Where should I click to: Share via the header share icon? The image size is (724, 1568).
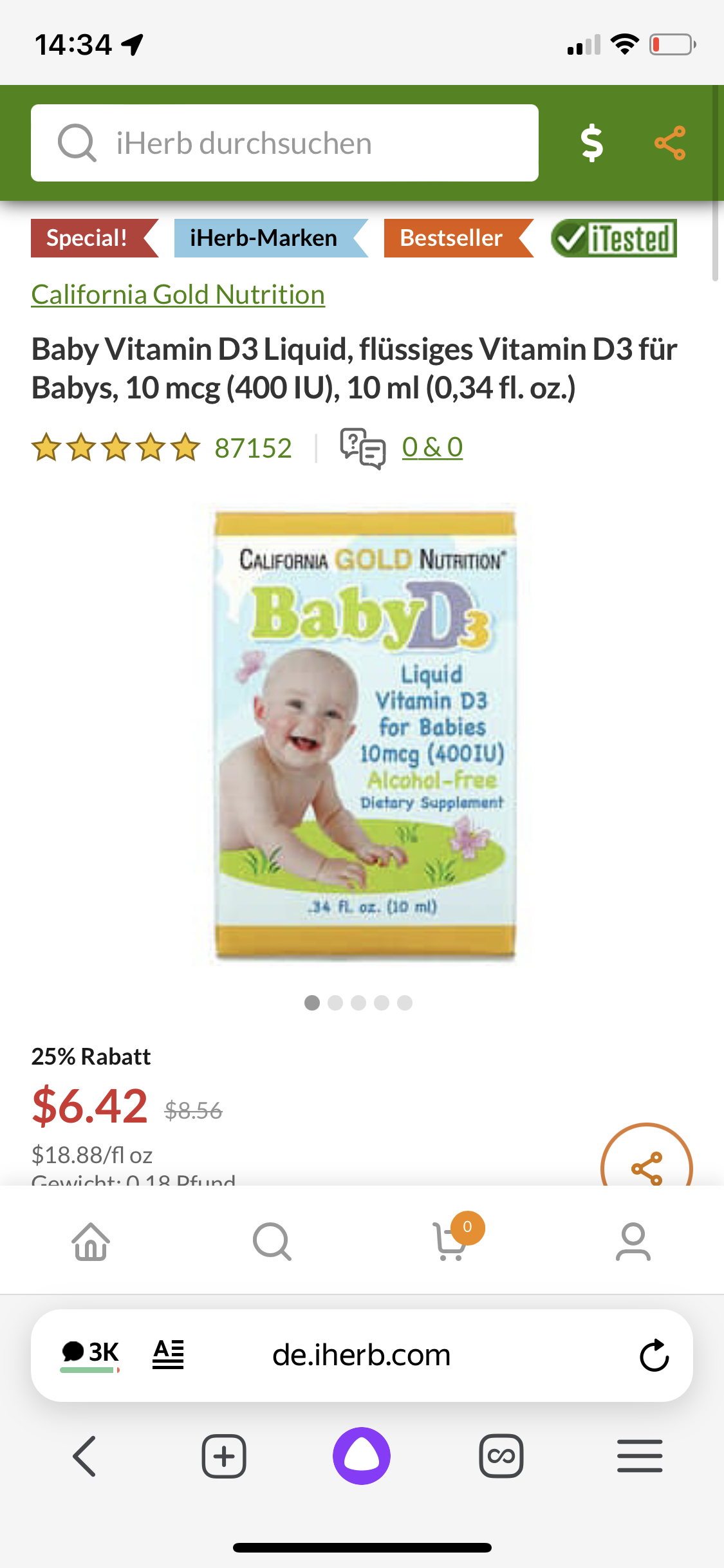(x=670, y=143)
